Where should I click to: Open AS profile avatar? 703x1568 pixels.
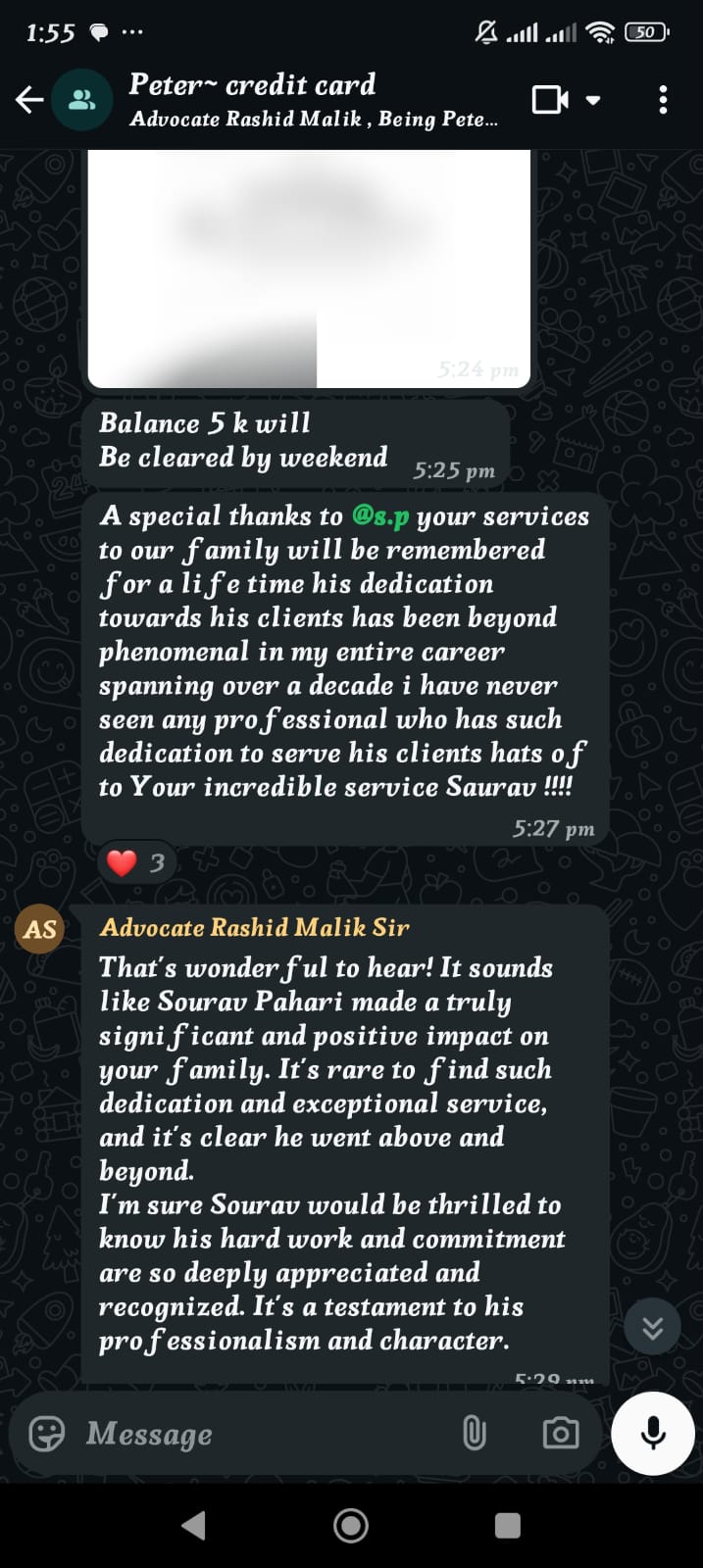pyautogui.click(x=40, y=929)
